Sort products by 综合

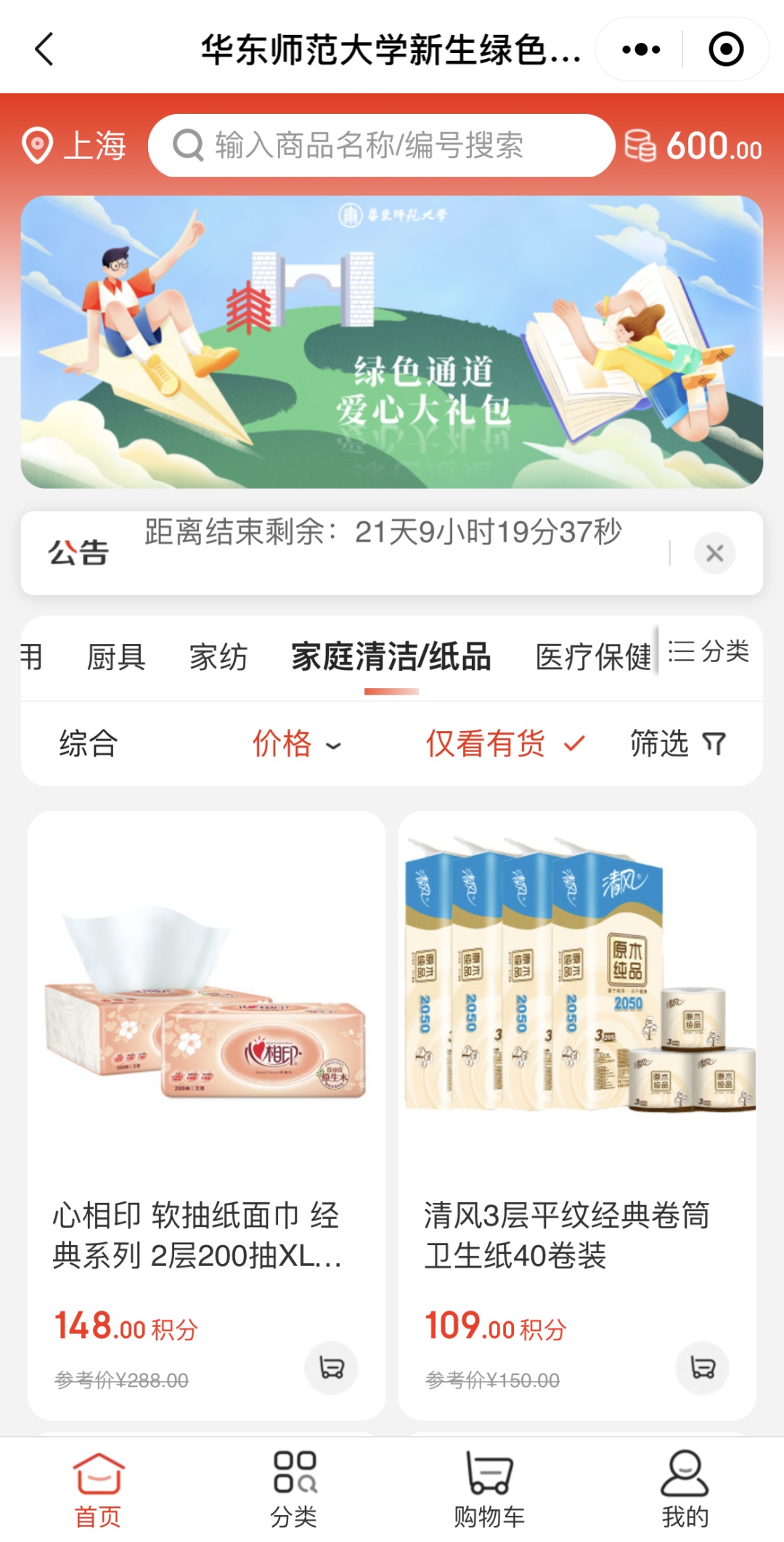89,743
